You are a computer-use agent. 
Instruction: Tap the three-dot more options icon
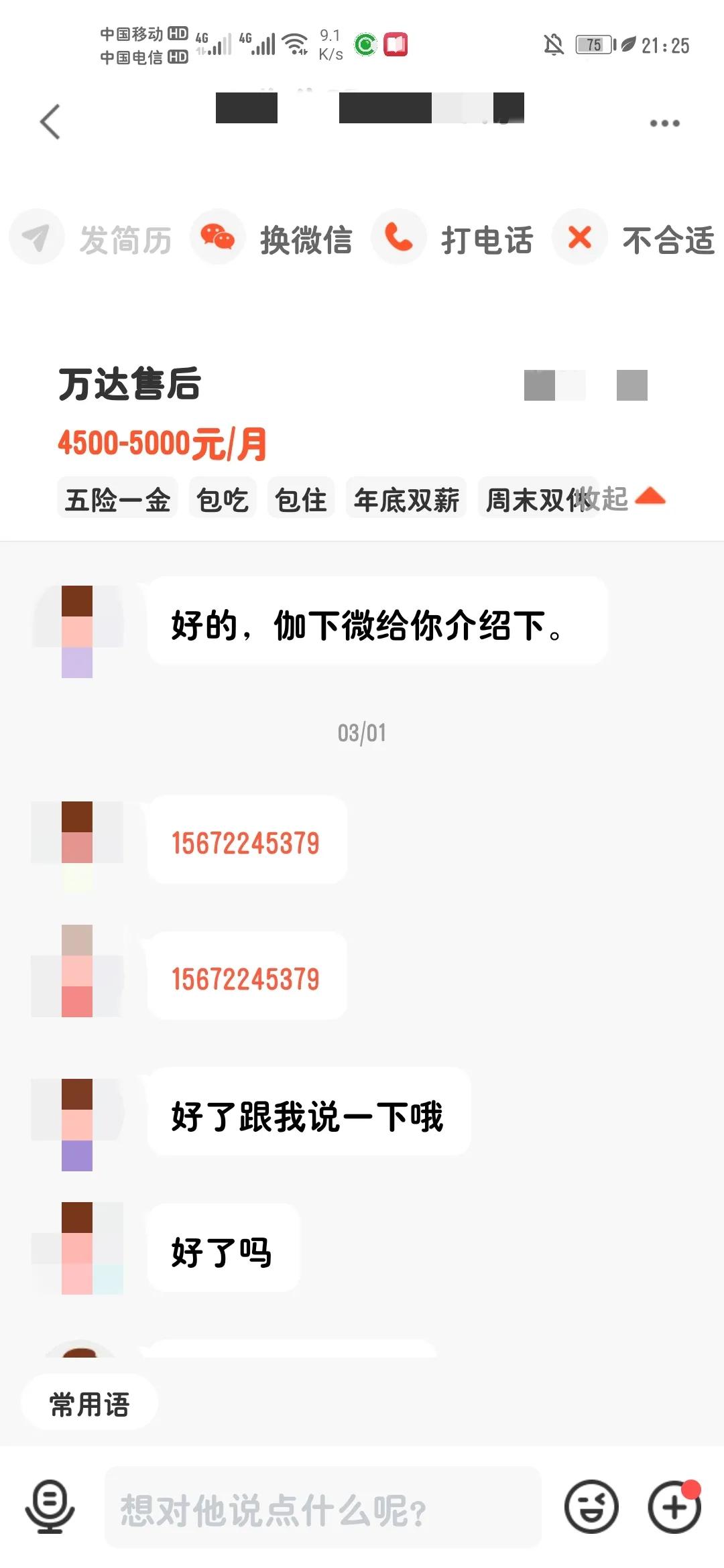pos(665,123)
